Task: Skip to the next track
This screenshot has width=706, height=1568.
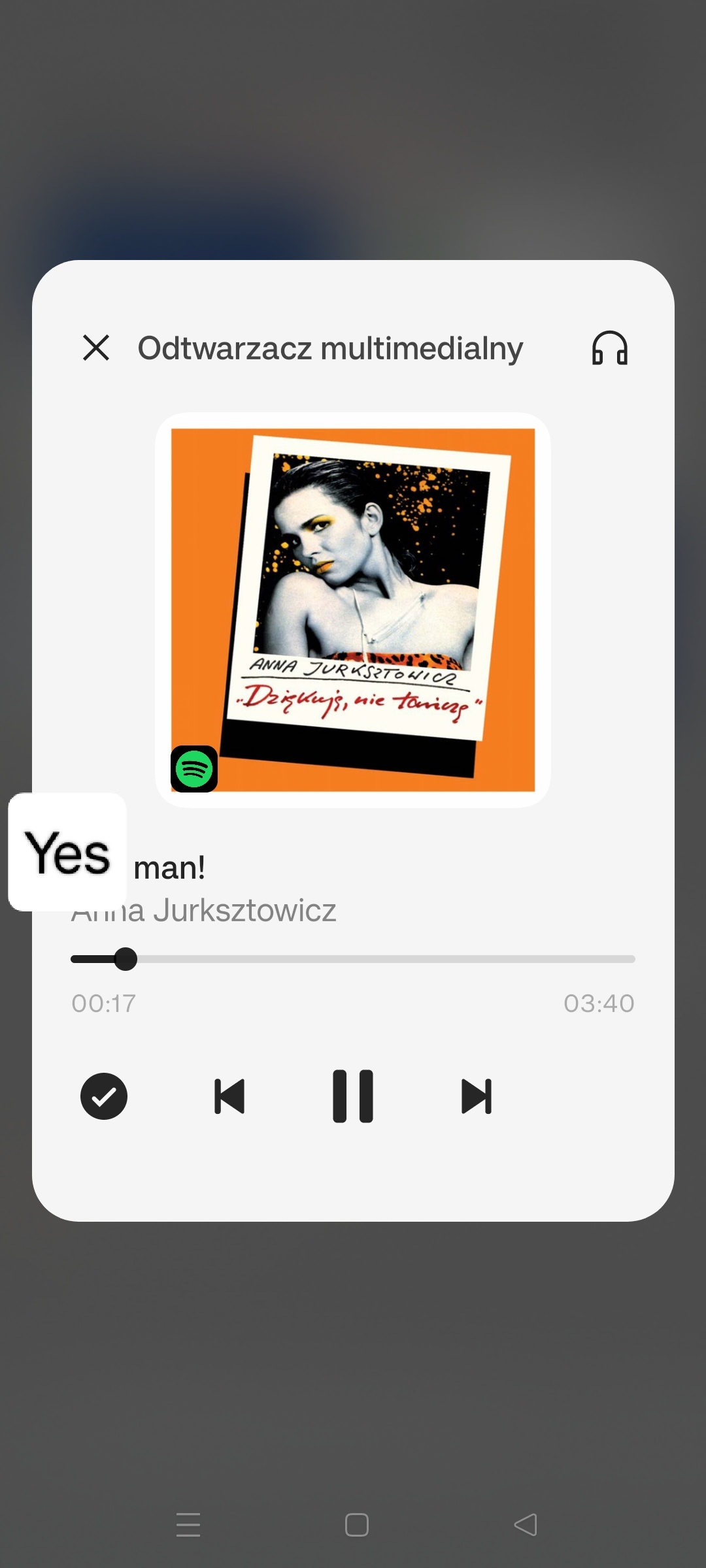Action: click(477, 1096)
